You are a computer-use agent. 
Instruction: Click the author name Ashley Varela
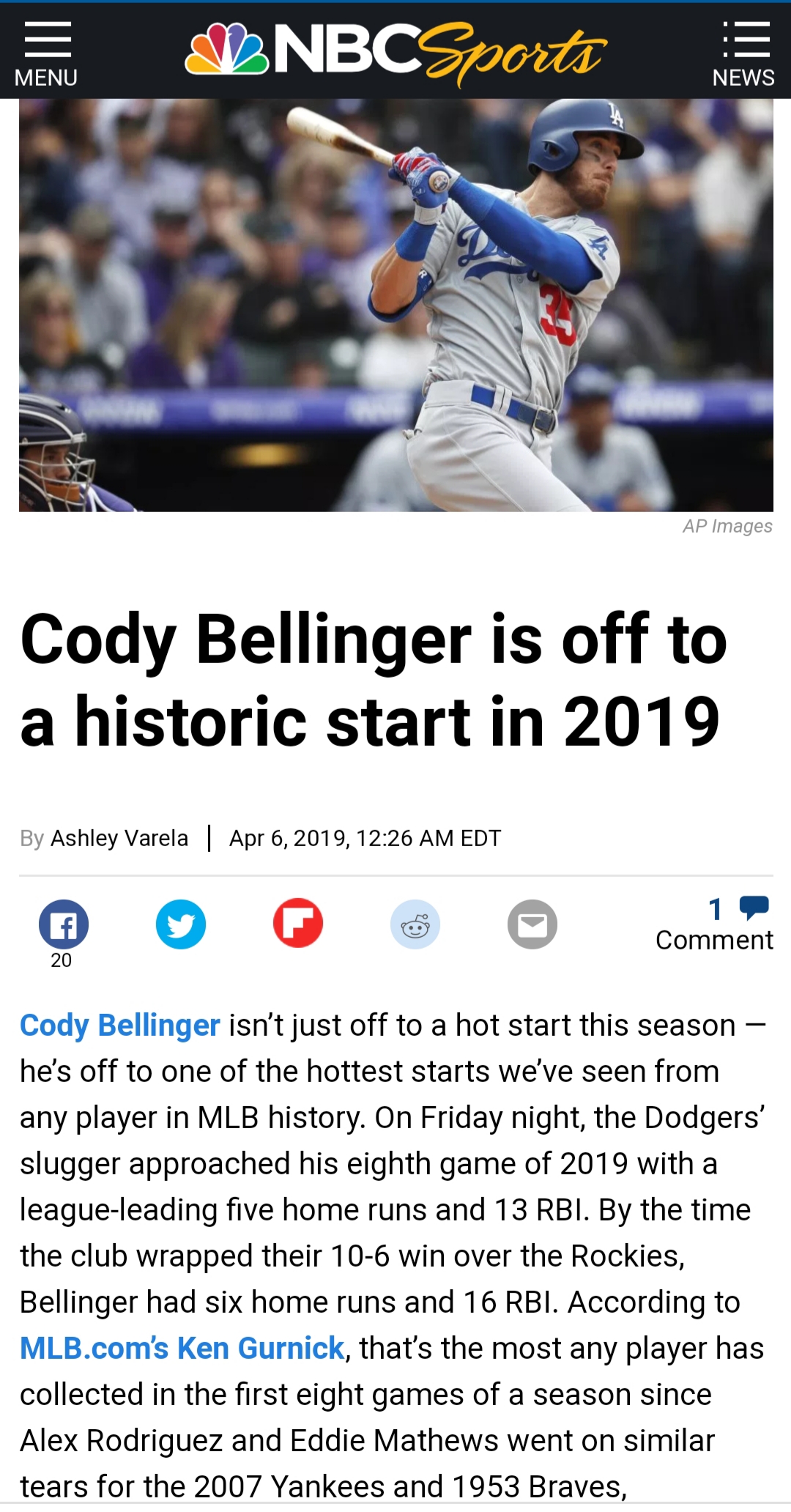[119, 837]
